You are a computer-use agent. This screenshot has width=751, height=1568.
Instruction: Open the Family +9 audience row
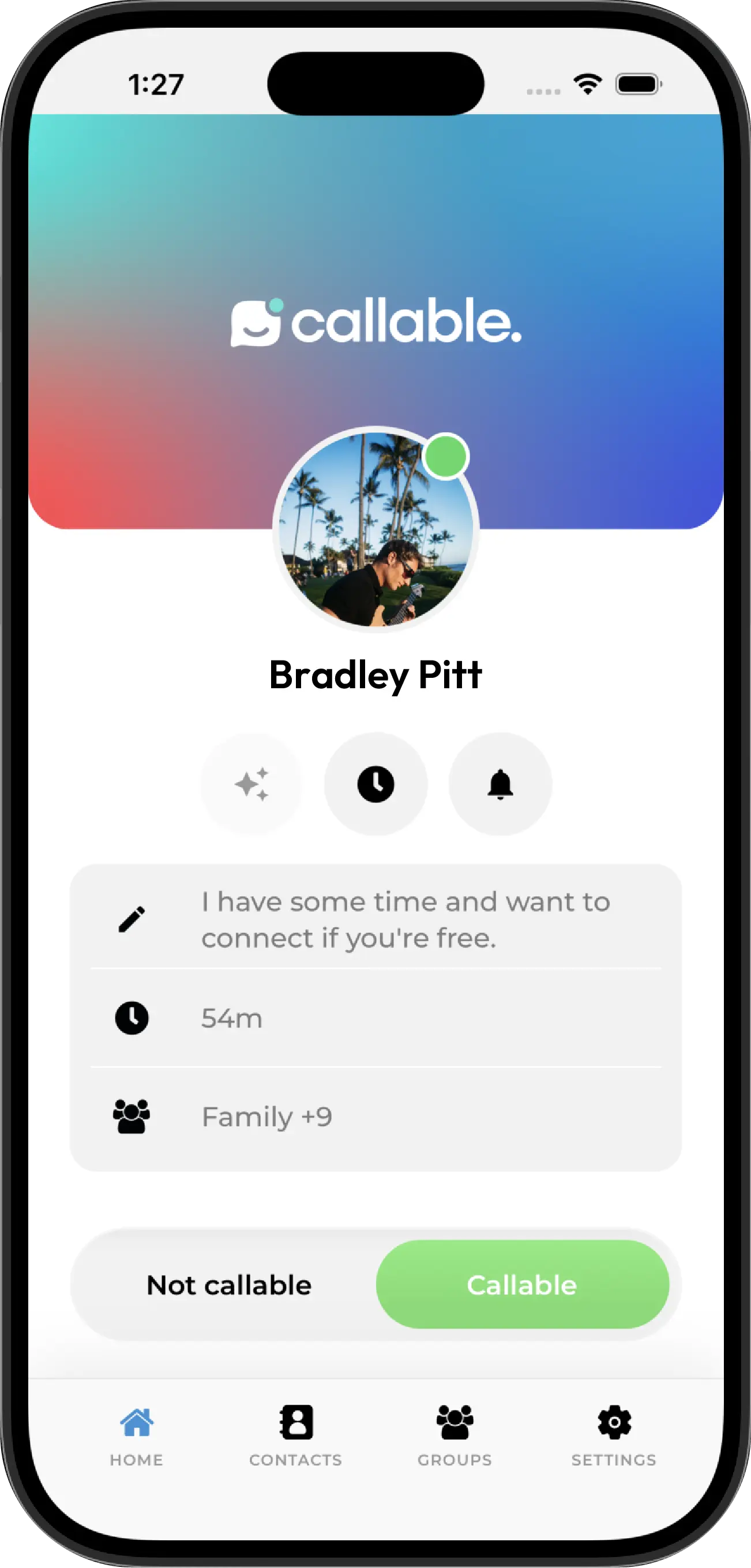[375, 1117]
